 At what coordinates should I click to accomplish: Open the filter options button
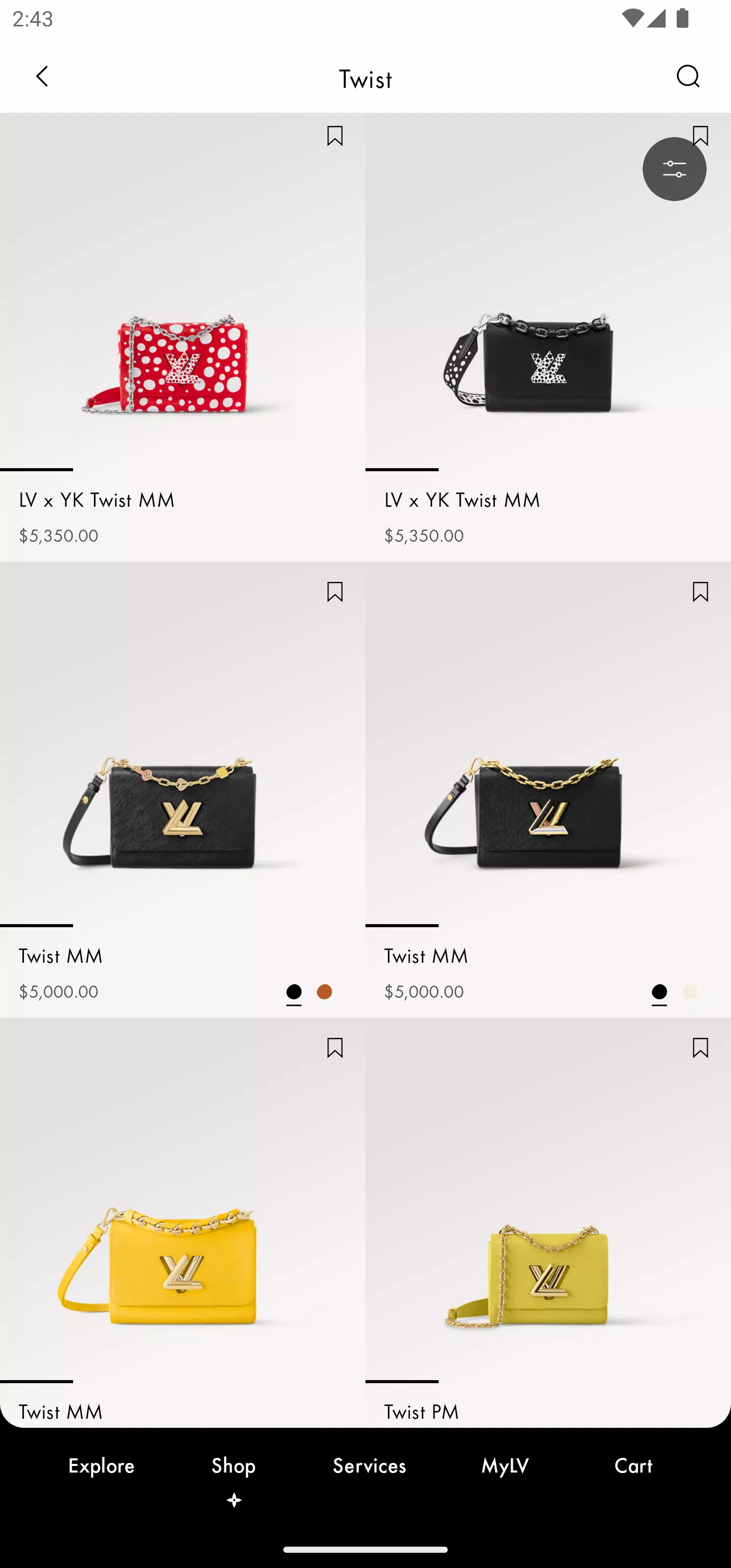click(674, 169)
